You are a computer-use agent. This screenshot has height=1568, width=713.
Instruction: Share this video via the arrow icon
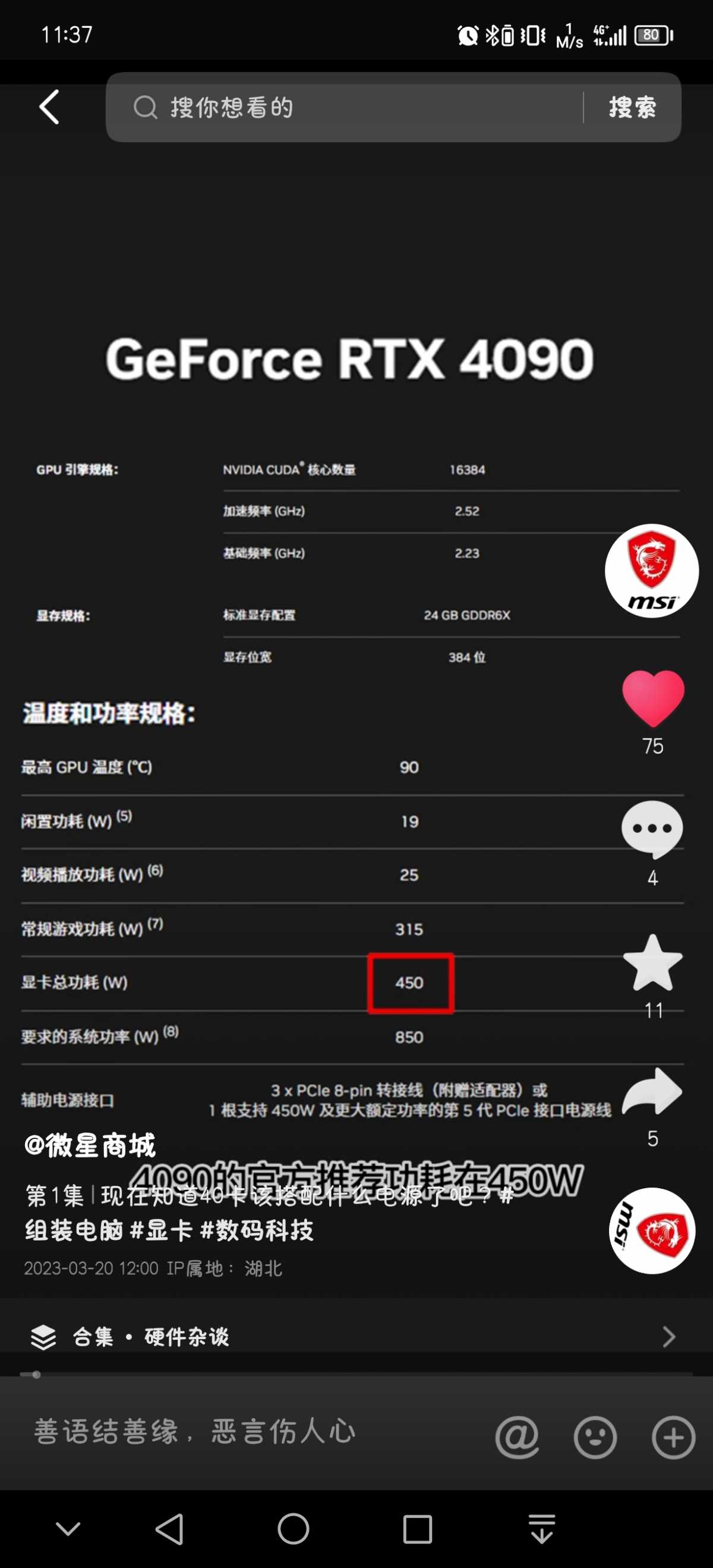(652, 1092)
